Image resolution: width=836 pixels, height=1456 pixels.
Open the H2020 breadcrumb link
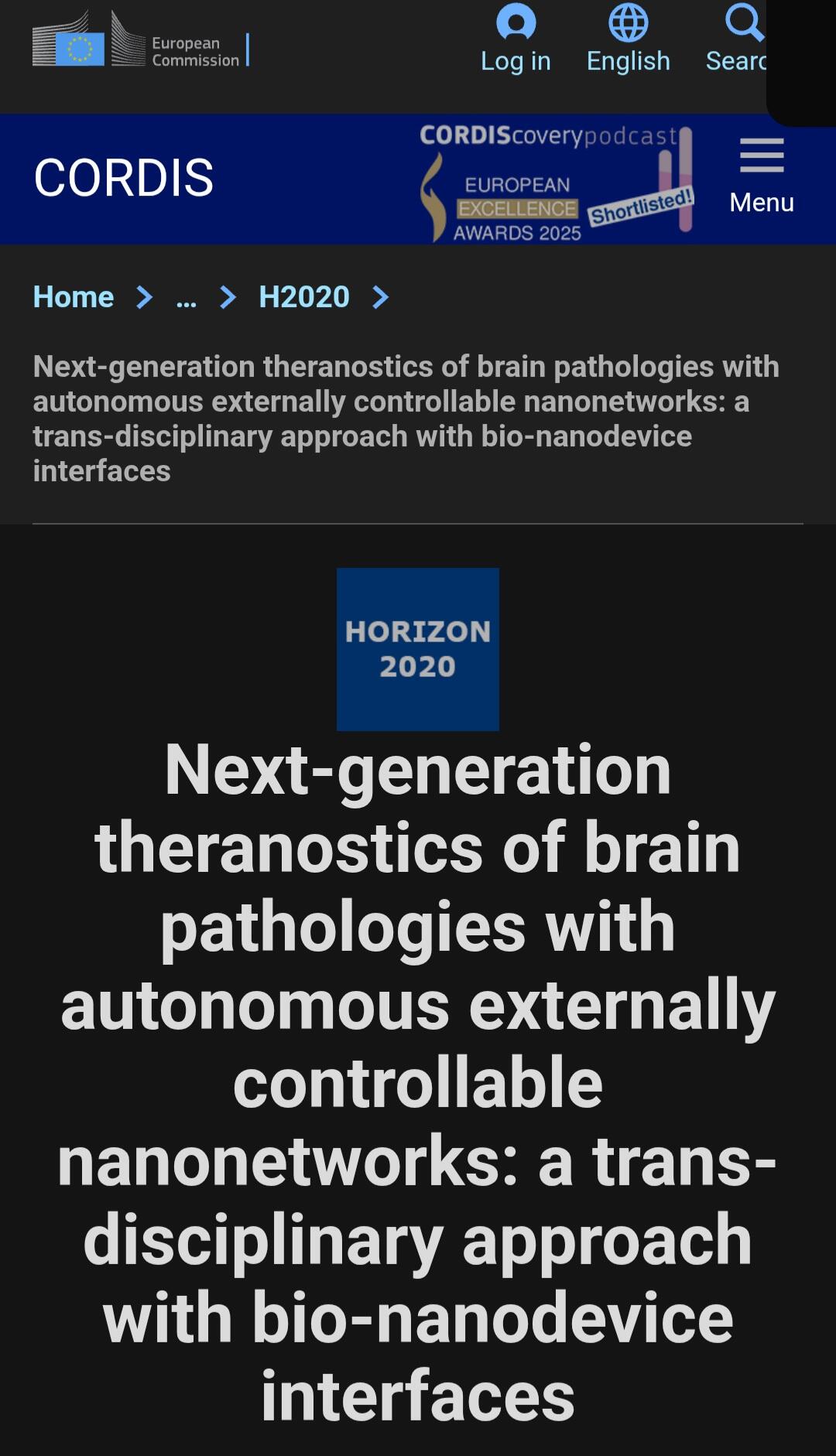click(x=304, y=297)
